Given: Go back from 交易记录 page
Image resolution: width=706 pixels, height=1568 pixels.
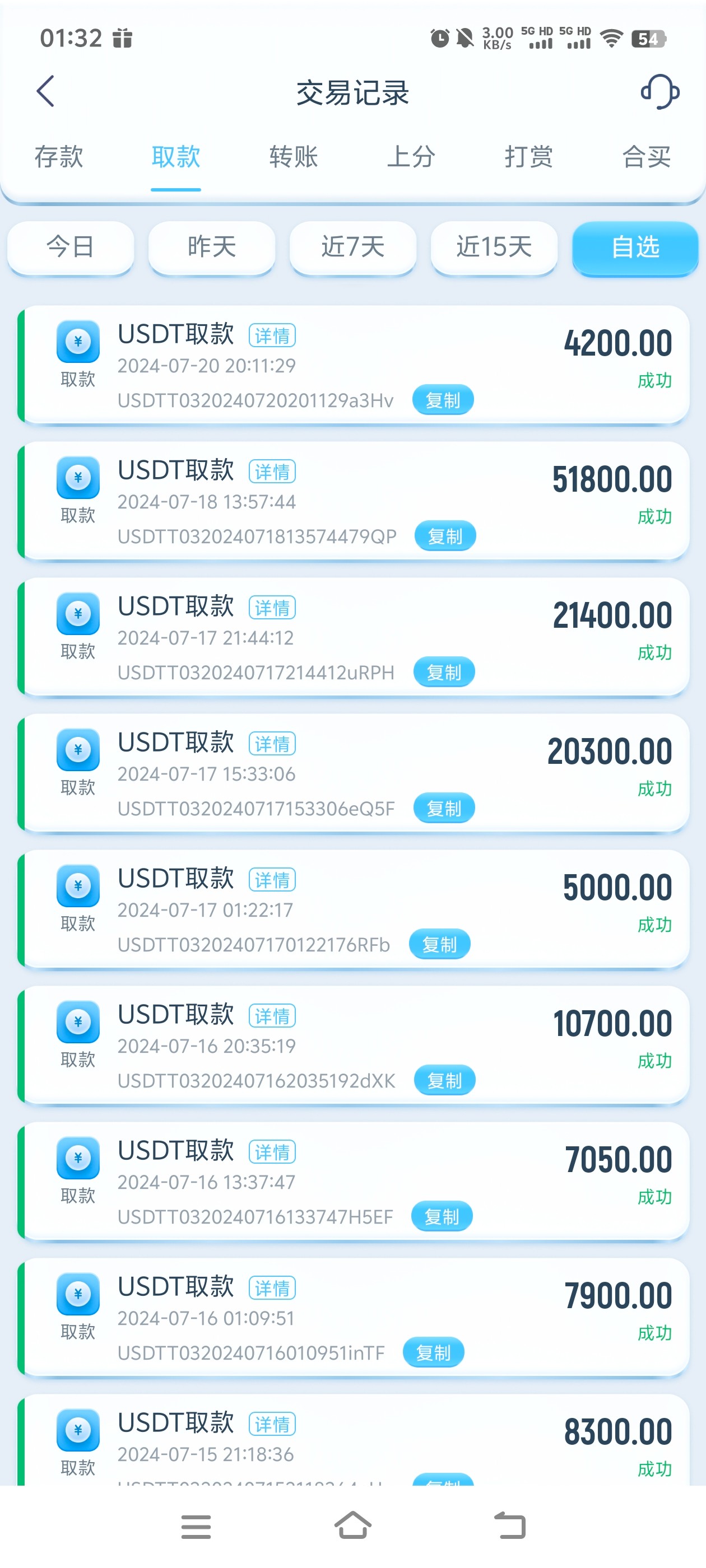Looking at the screenshot, I should [46, 92].
